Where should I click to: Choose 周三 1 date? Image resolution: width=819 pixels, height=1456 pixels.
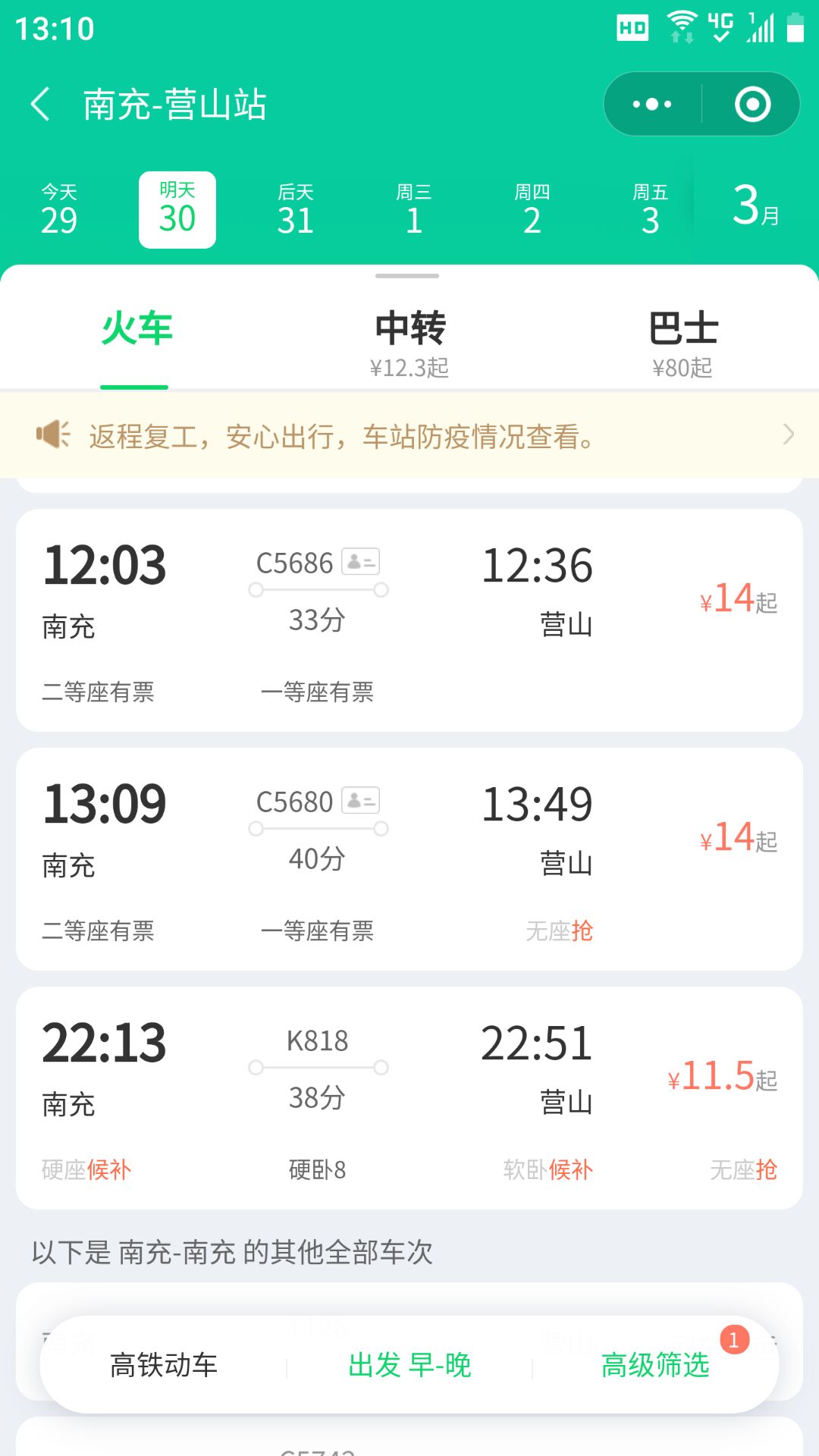click(414, 210)
